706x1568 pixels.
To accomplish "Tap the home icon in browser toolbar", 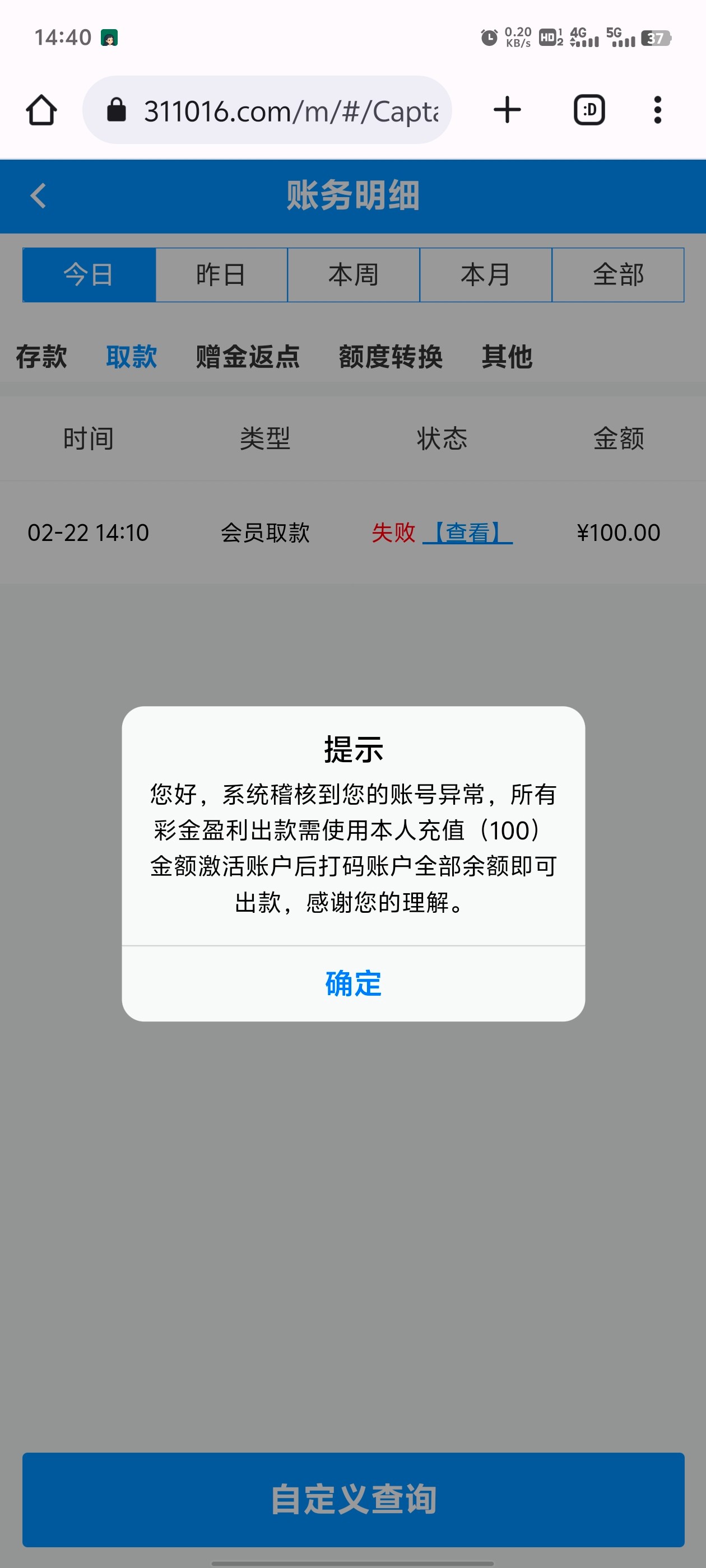I will pos(40,110).
